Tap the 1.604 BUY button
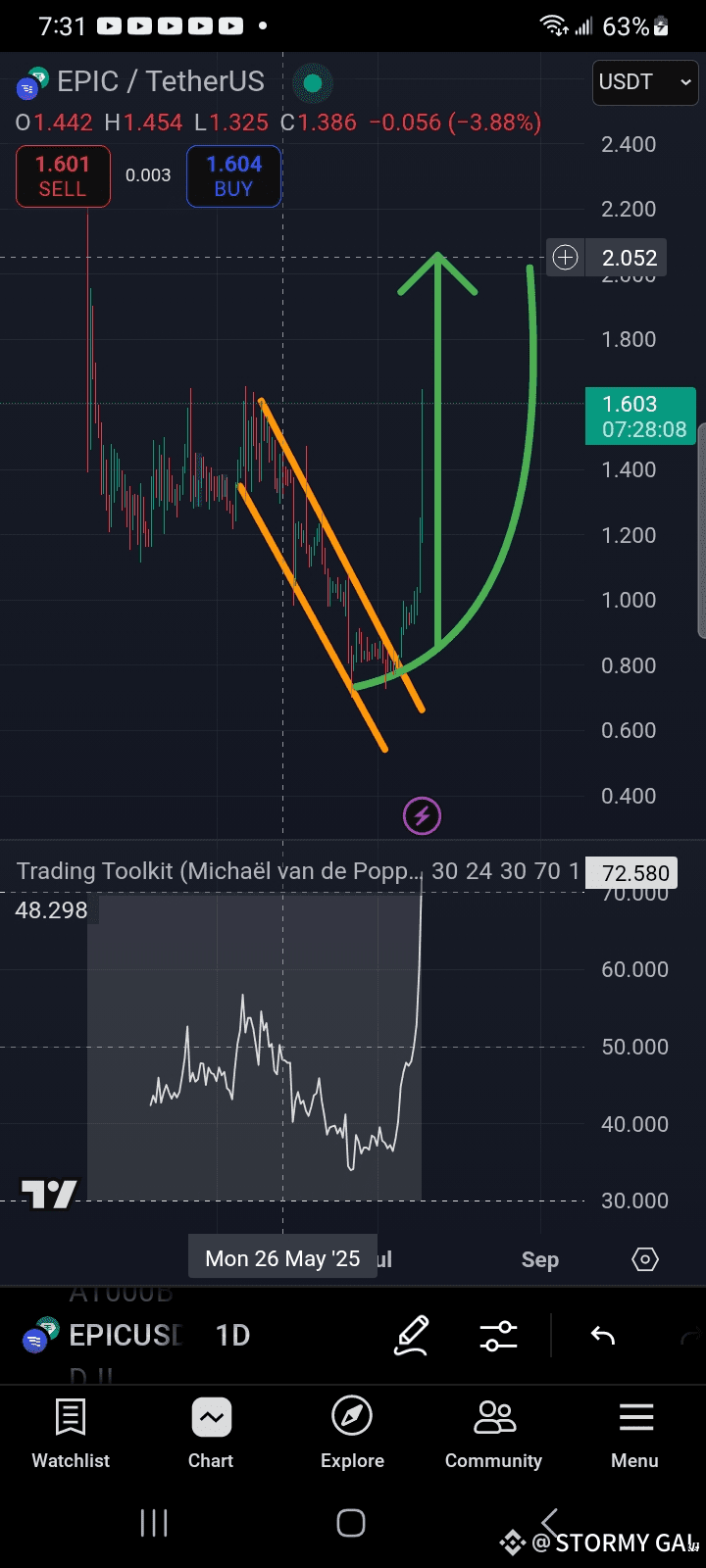706x1568 pixels. 233,176
